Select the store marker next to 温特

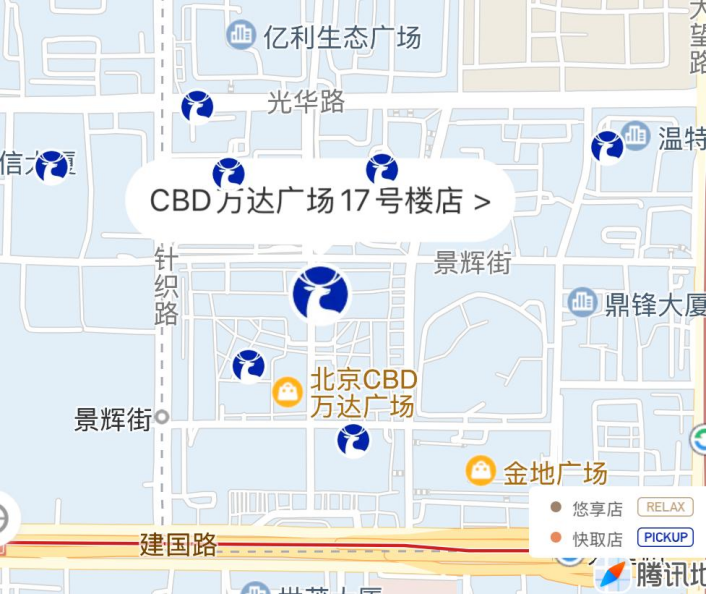pyautogui.click(x=607, y=147)
